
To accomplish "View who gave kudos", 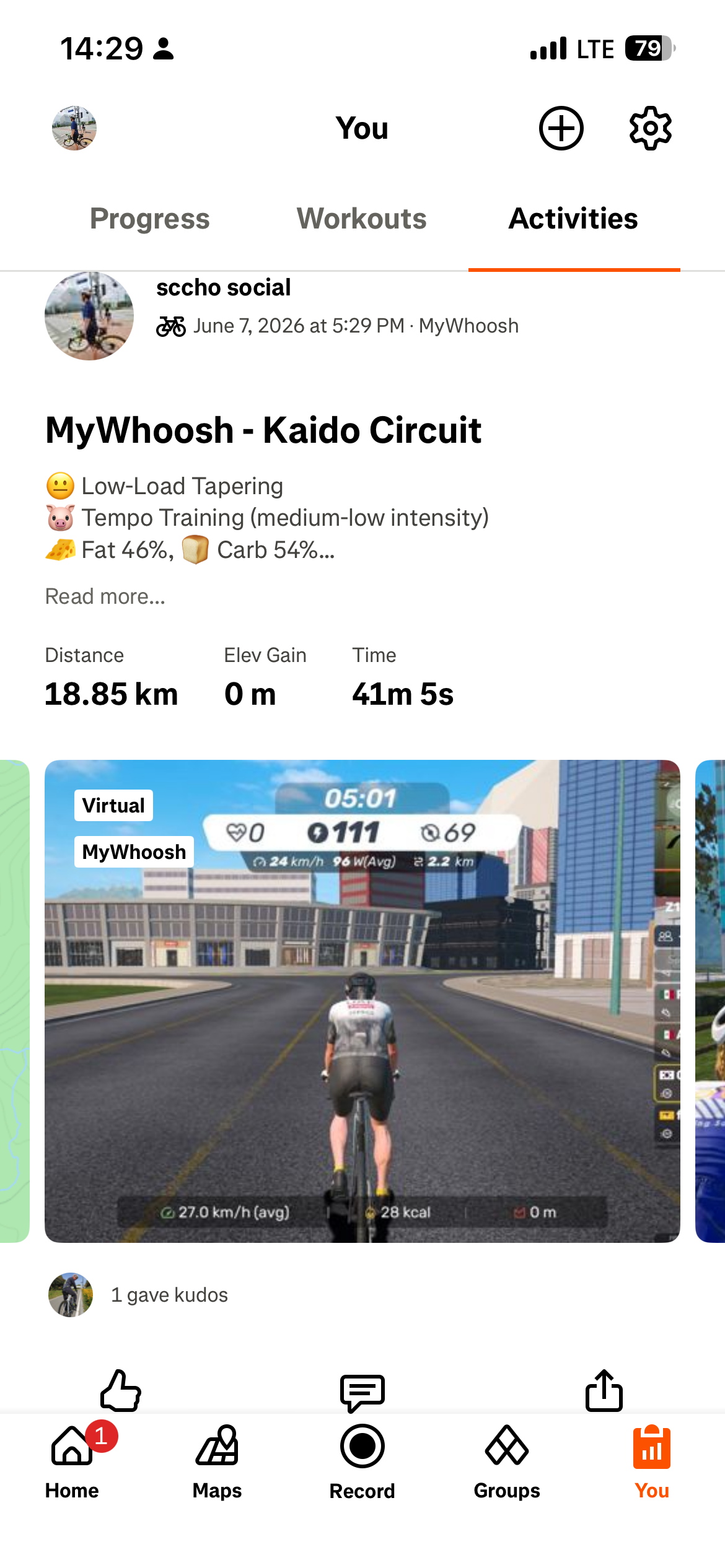I will [x=169, y=1295].
